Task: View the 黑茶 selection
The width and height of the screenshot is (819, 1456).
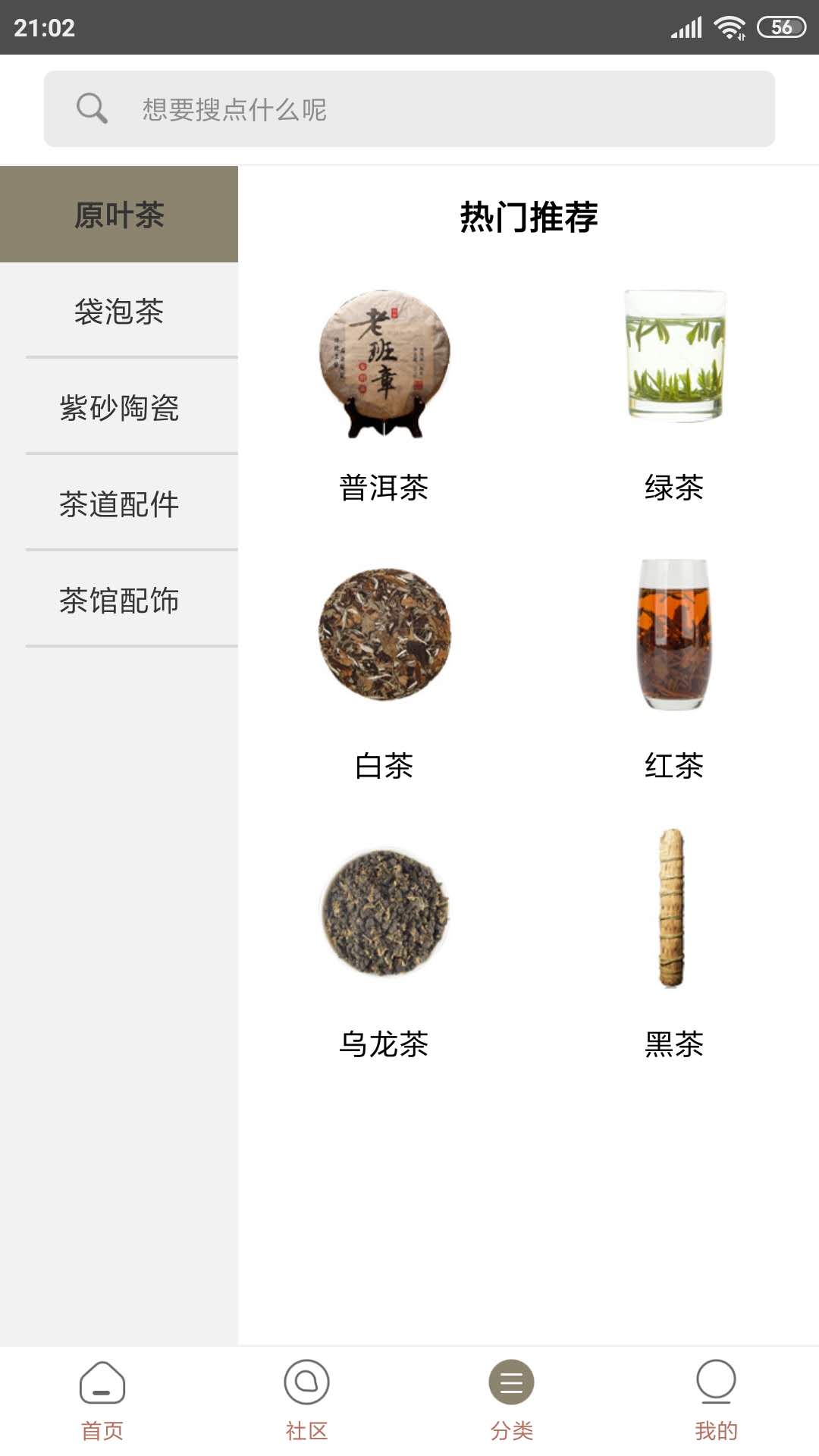Action: (x=674, y=948)
